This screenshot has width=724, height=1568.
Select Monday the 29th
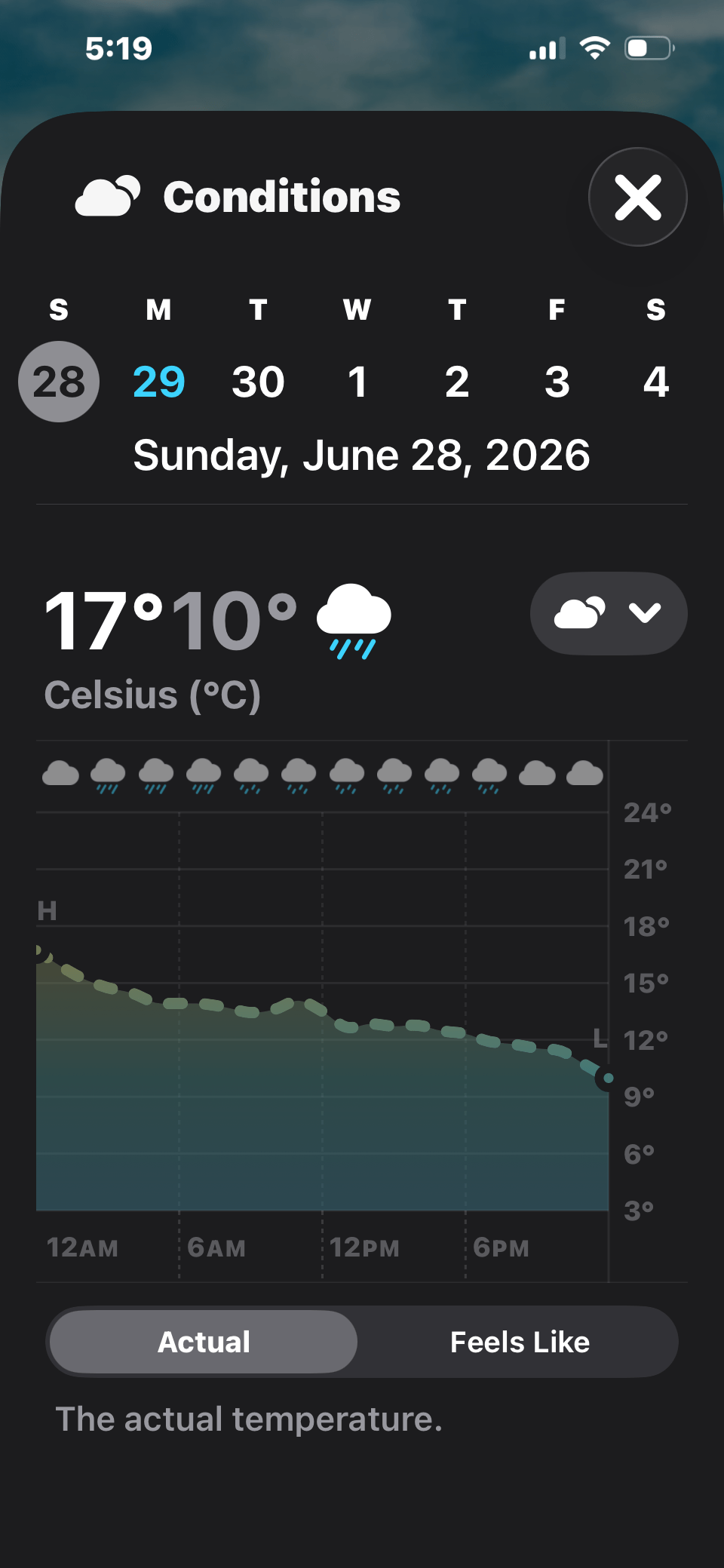(x=158, y=382)
